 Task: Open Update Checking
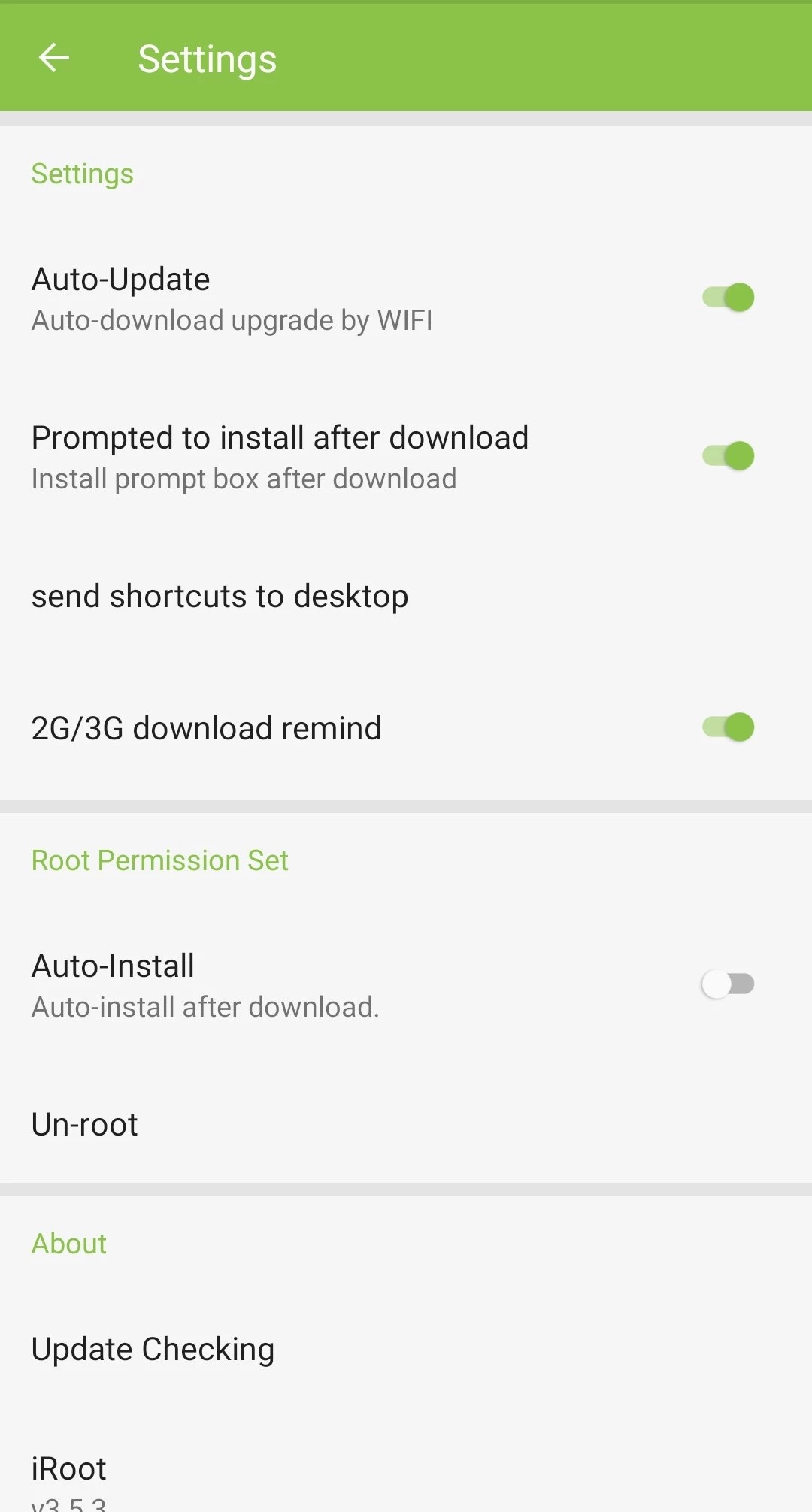coord(153,1350)
